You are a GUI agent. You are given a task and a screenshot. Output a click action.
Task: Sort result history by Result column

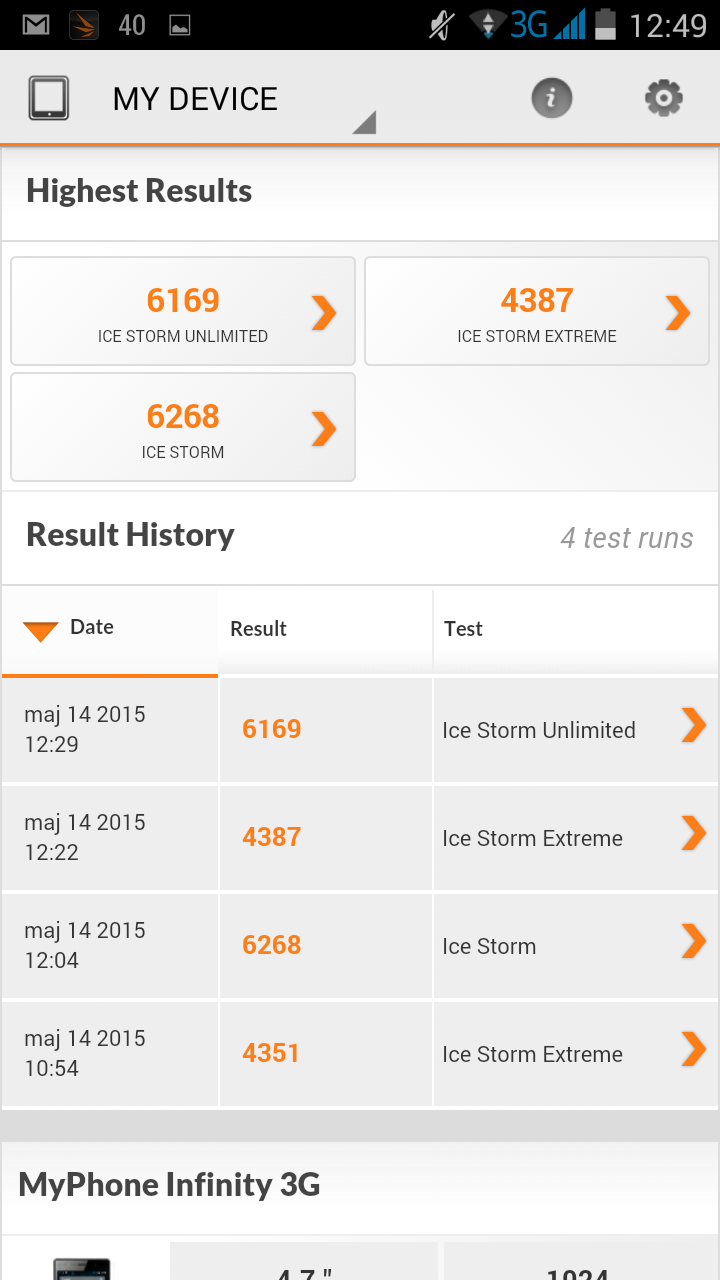[325, 630]
